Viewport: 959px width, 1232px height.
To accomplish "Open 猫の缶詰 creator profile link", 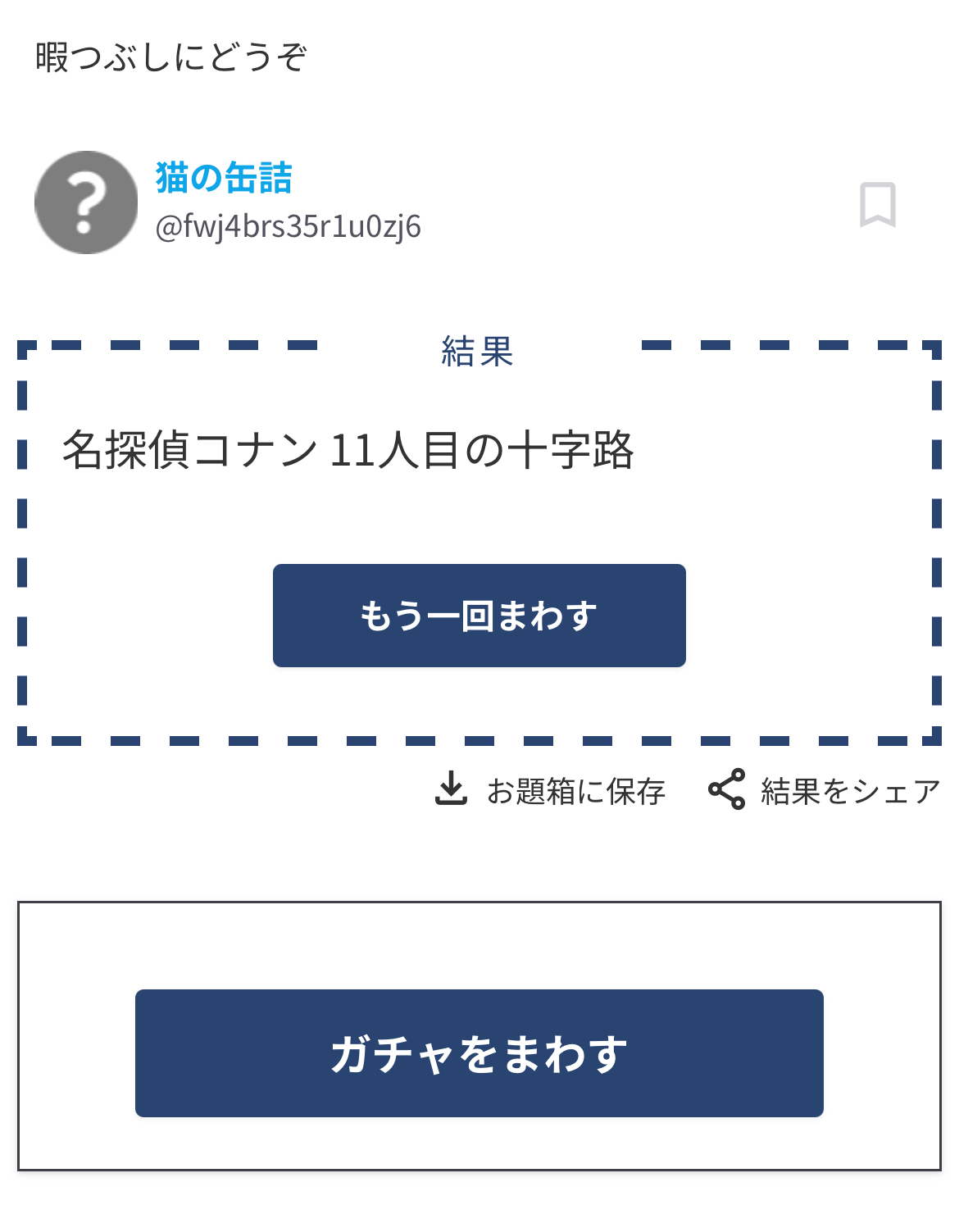I will (224, 178).
